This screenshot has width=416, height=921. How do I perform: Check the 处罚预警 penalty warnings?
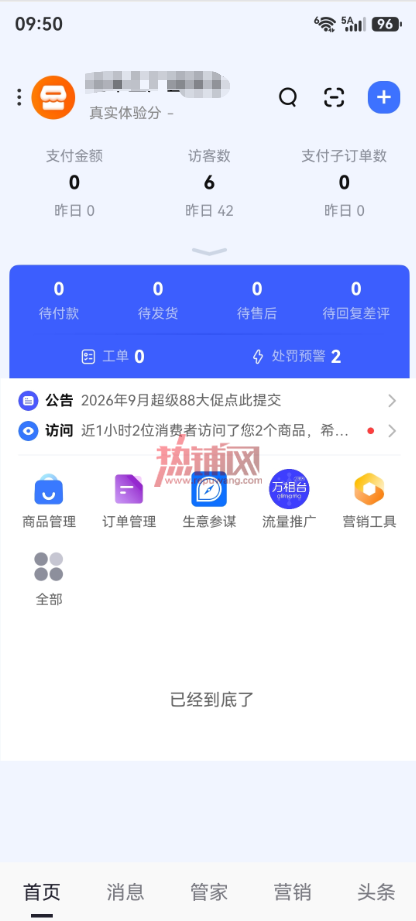coord(297,357)
